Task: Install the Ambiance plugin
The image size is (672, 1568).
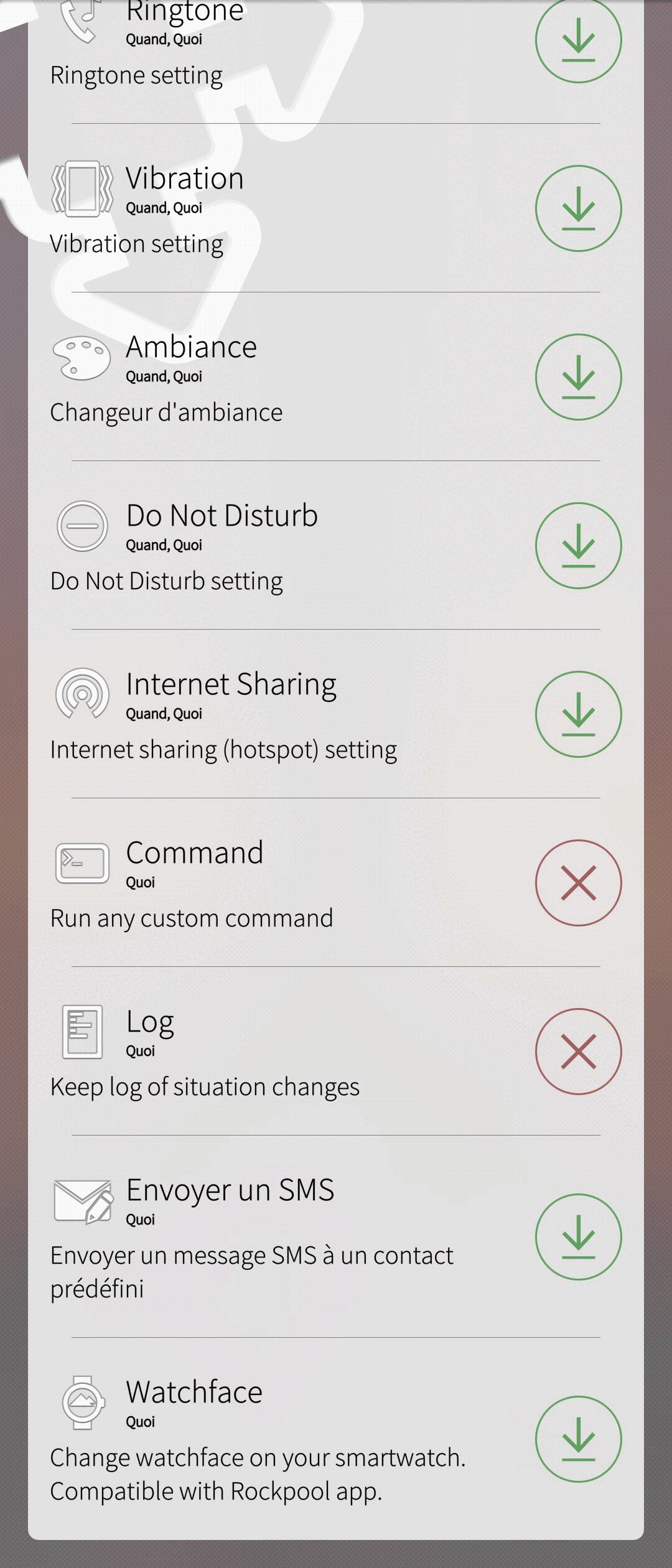Action: pos(578,377)
